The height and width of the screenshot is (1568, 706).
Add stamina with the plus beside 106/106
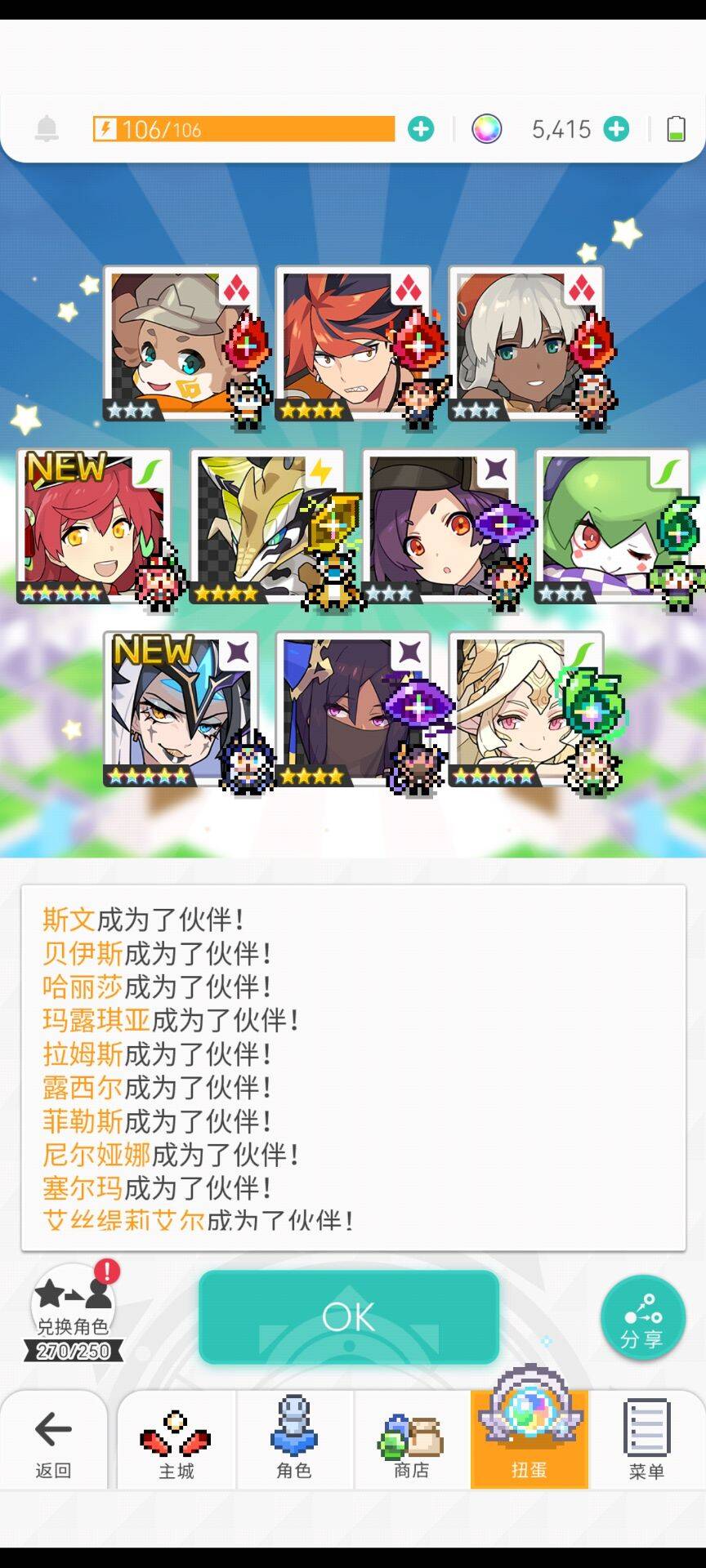pos(421,129)
